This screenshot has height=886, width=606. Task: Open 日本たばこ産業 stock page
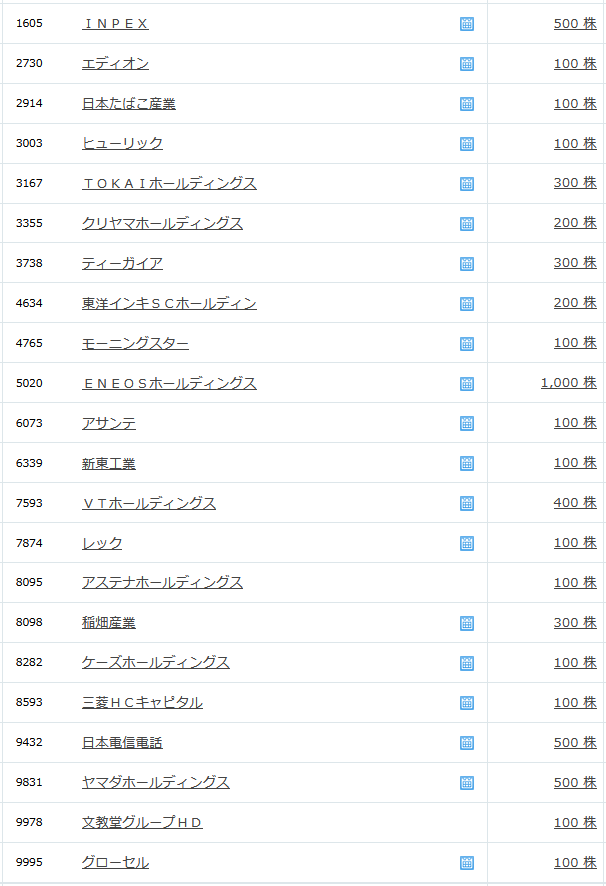click(x=129, y=103)
